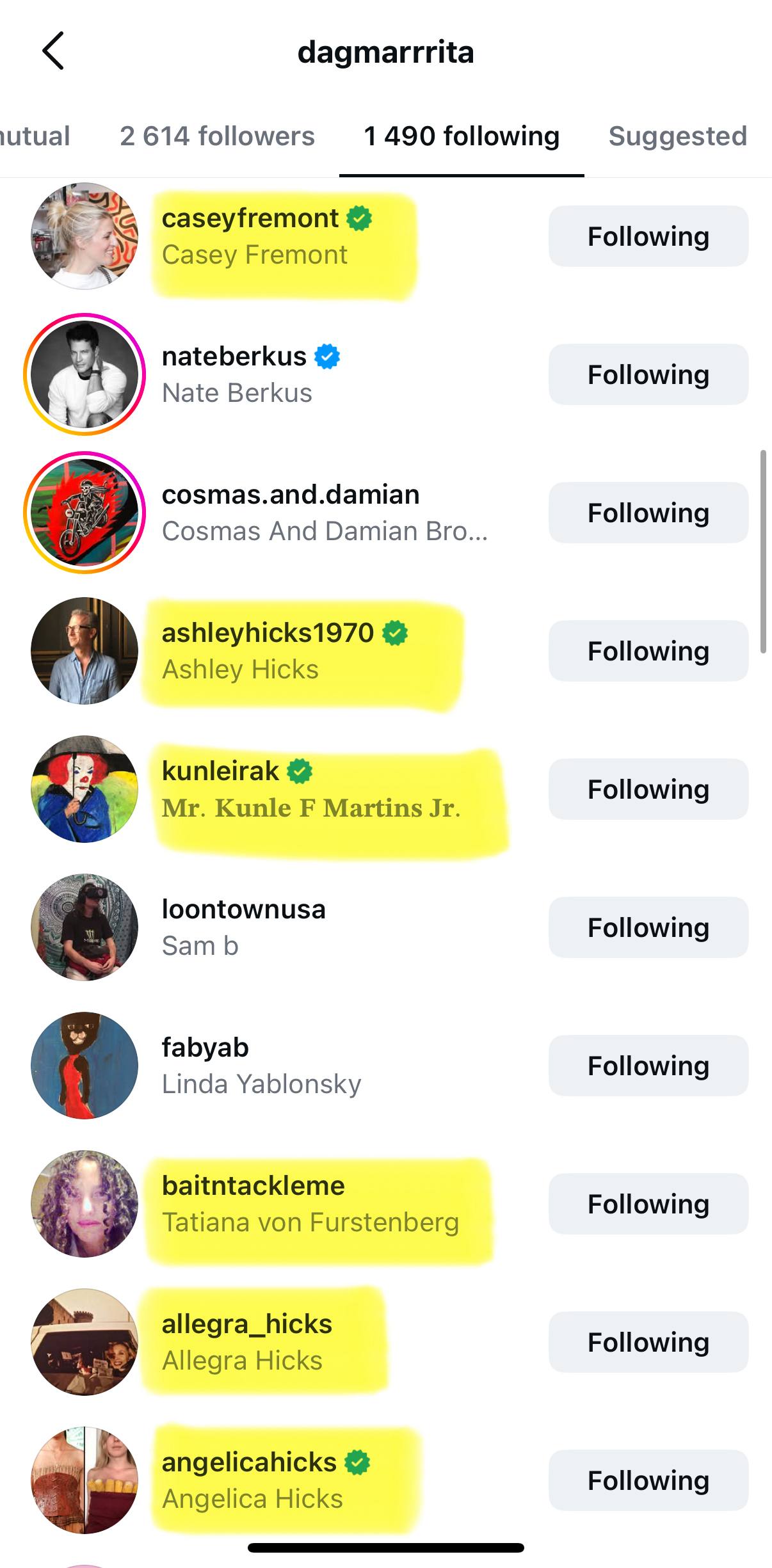This screenshot has width=772, height=1568.
Task: Unfollow nateberkus via Following button
Action: click(x=648, y=374)
